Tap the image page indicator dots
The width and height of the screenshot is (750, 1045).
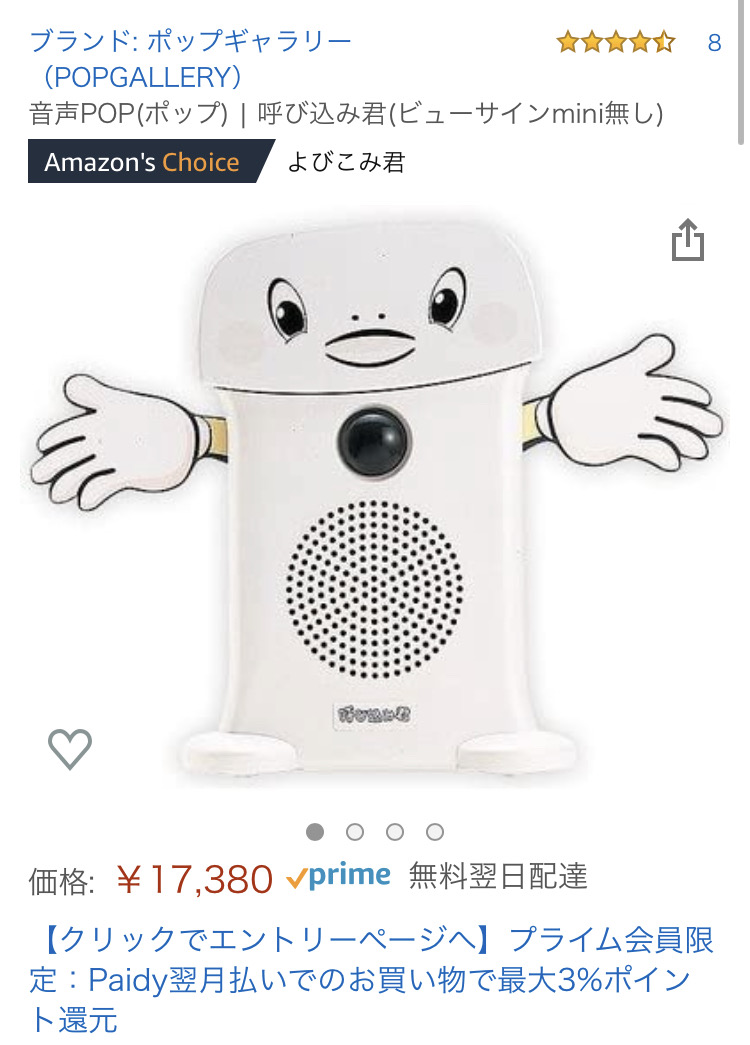point(375,832)
